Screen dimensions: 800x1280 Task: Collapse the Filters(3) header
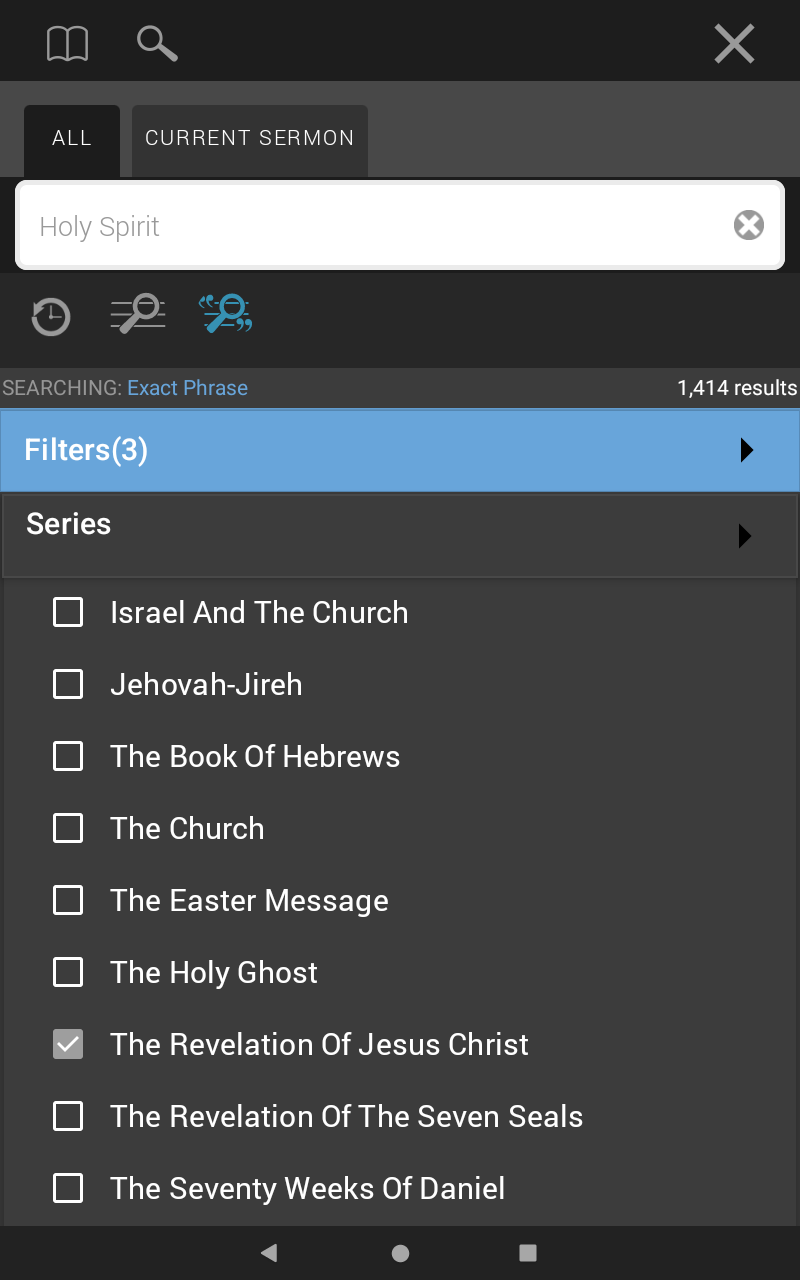tap(400, 450)
